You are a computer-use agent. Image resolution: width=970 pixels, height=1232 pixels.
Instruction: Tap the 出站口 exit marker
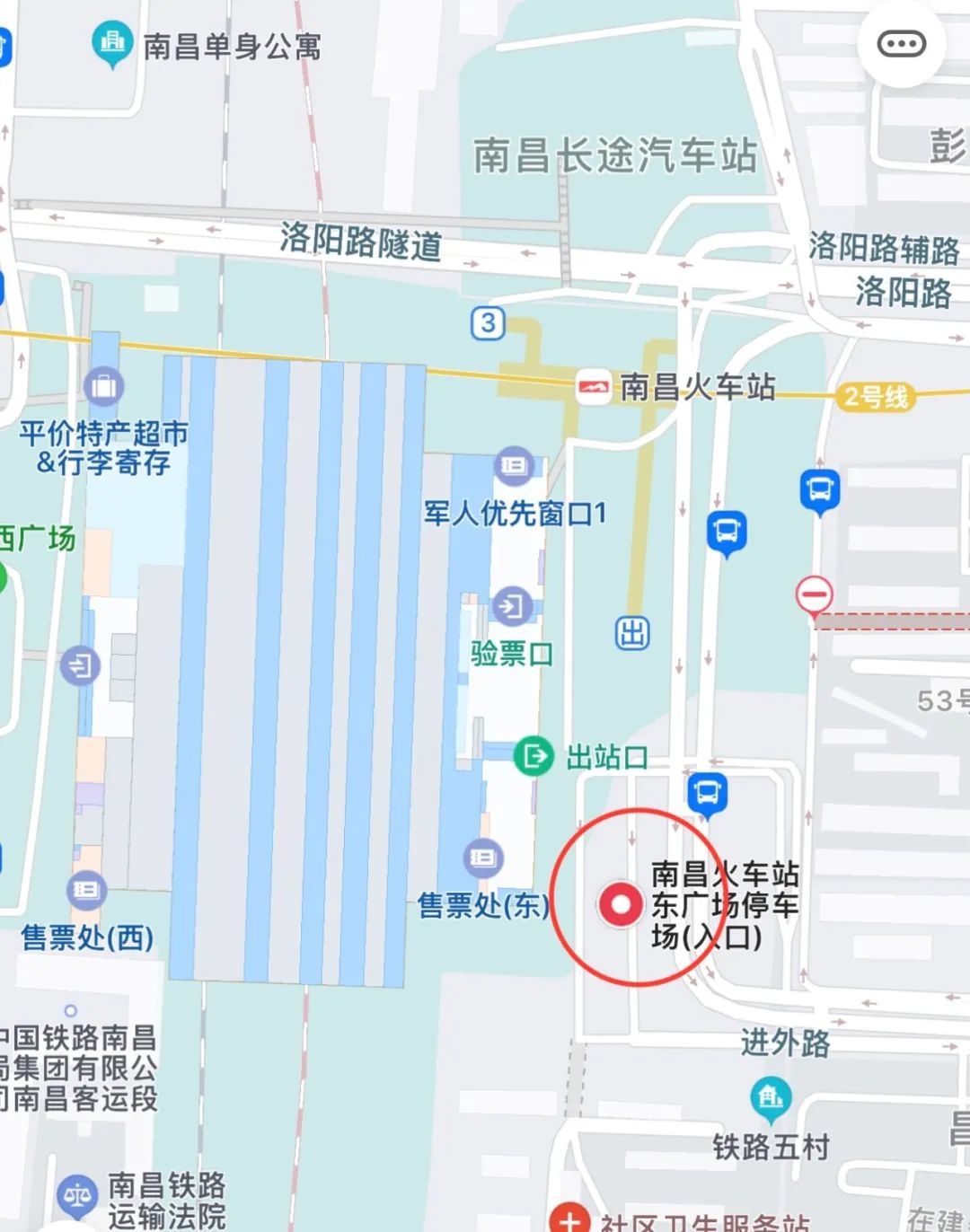(x=533, y=757)
